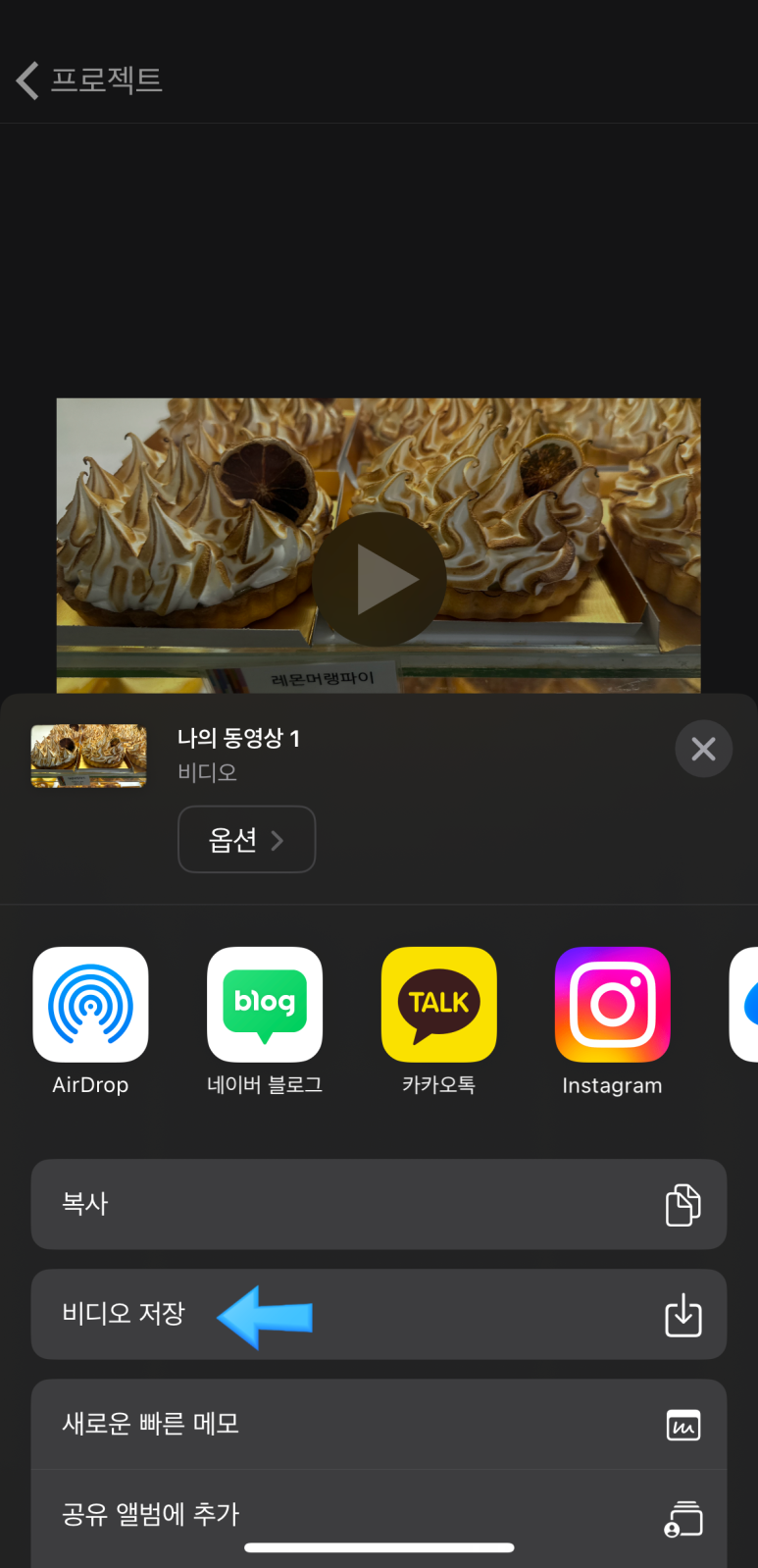This screenshot has height=1568, width=758.
Task: Choose 비디오 저장
Action: tap(379, 1314)
